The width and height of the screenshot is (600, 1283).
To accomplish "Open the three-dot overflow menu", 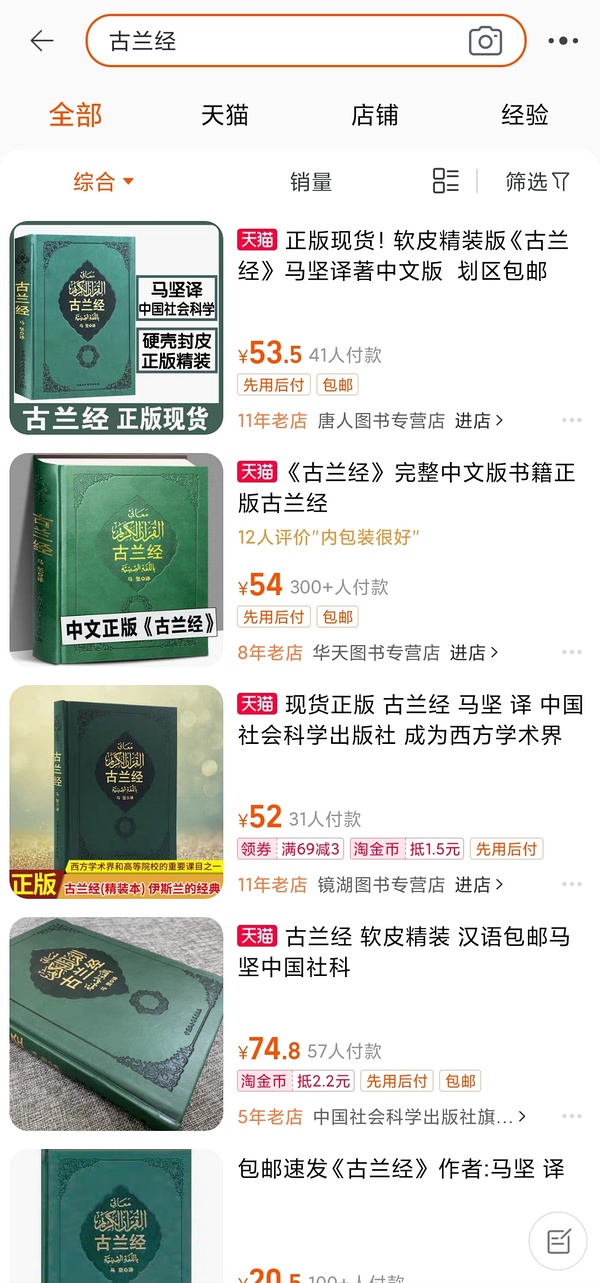I will coord(563,41).
